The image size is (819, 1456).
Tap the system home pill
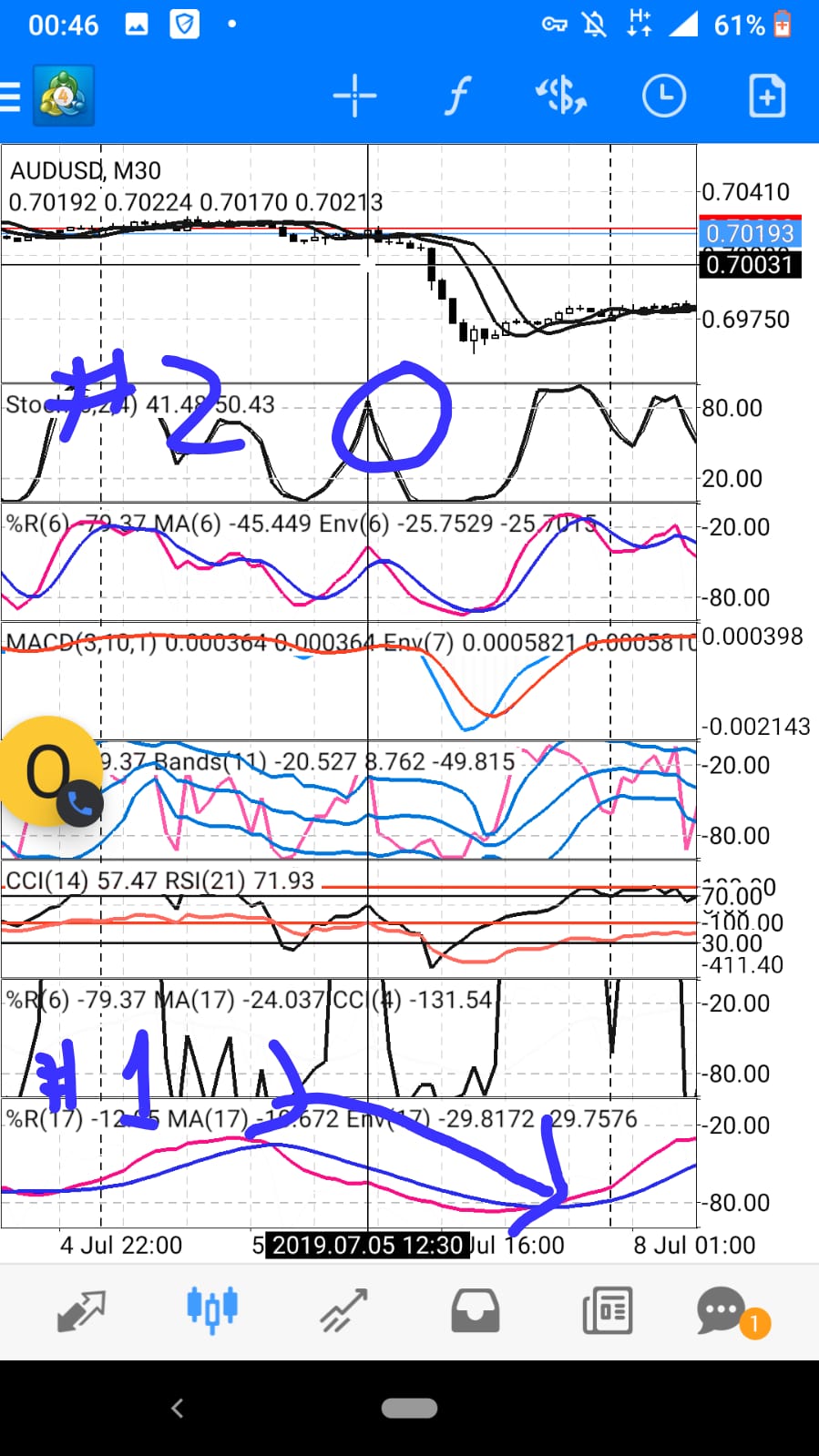(x=409, y=1408)
